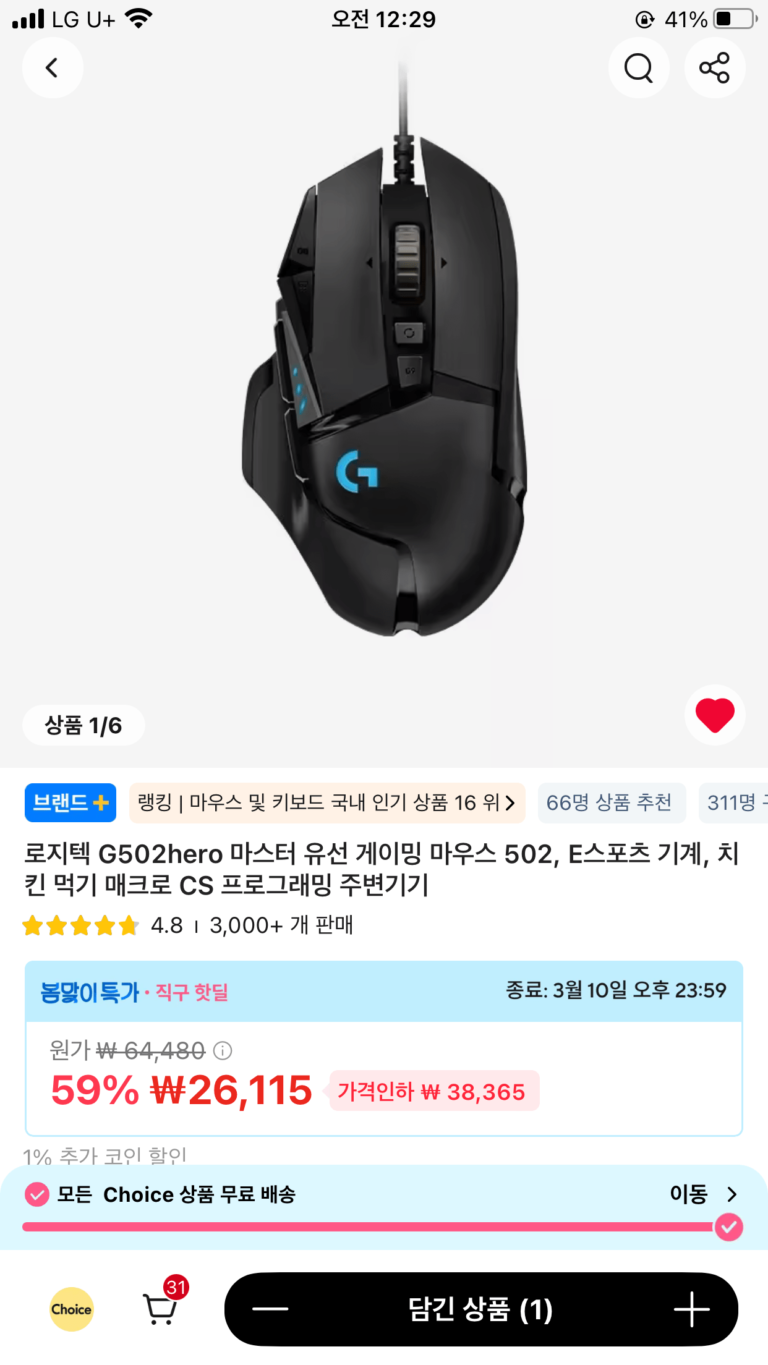Open the 랭킹 마우스 및 키보드 ranking chip
The height and width of the screenshot is (1365, 768).
click(327, 803)
